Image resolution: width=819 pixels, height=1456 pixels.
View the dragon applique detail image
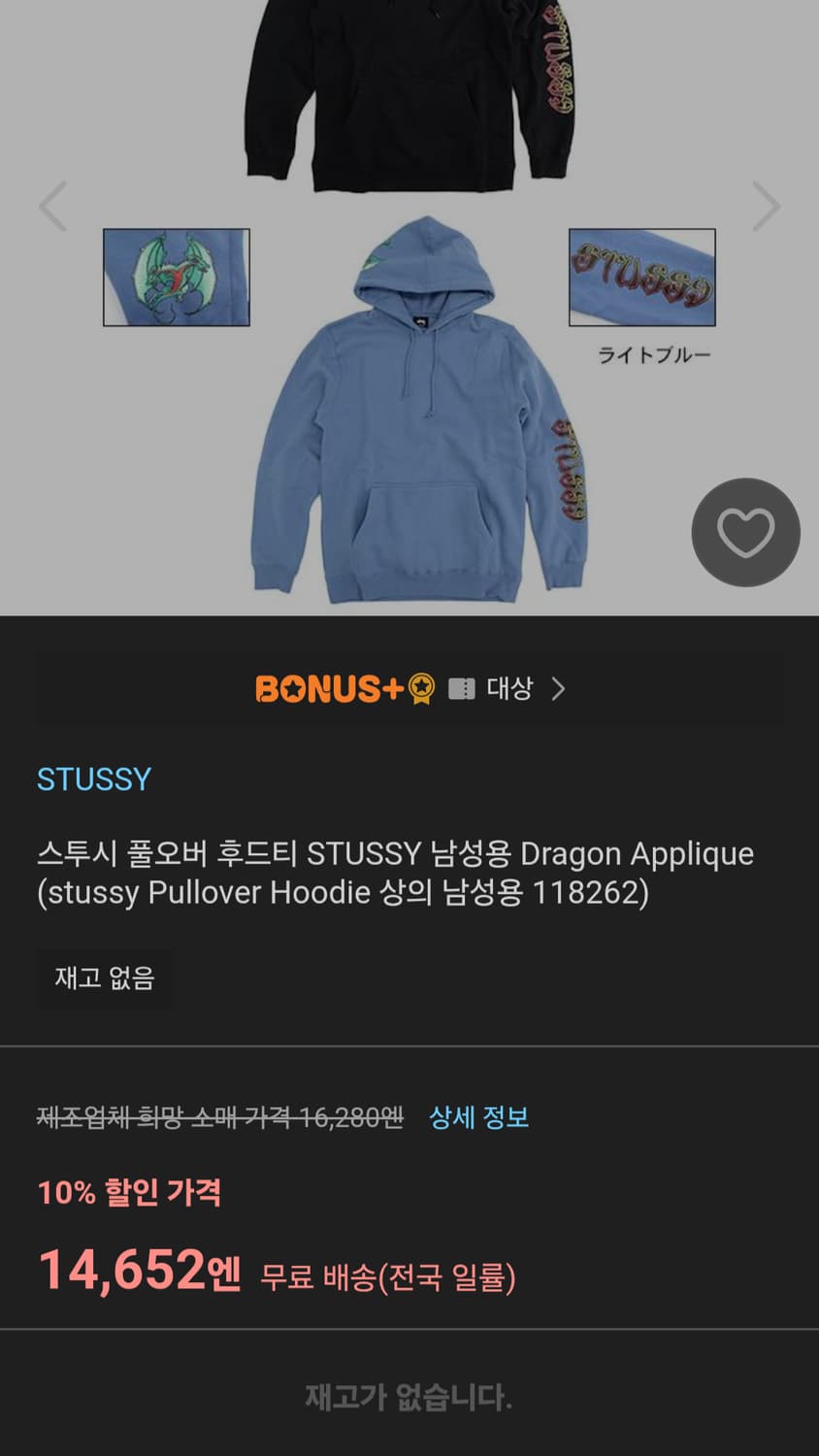point(177,276)
